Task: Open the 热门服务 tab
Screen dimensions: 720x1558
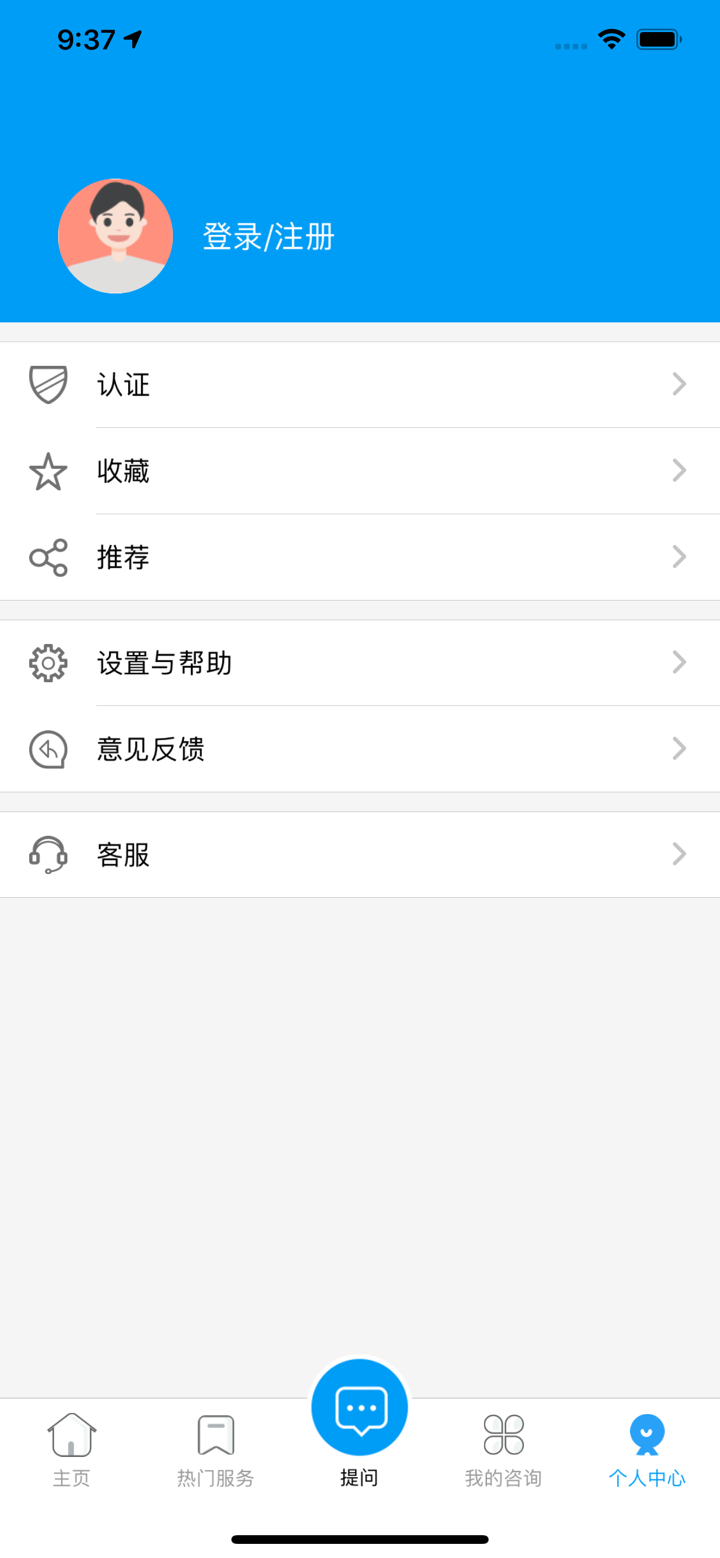Action: (x=215, y=1447)
